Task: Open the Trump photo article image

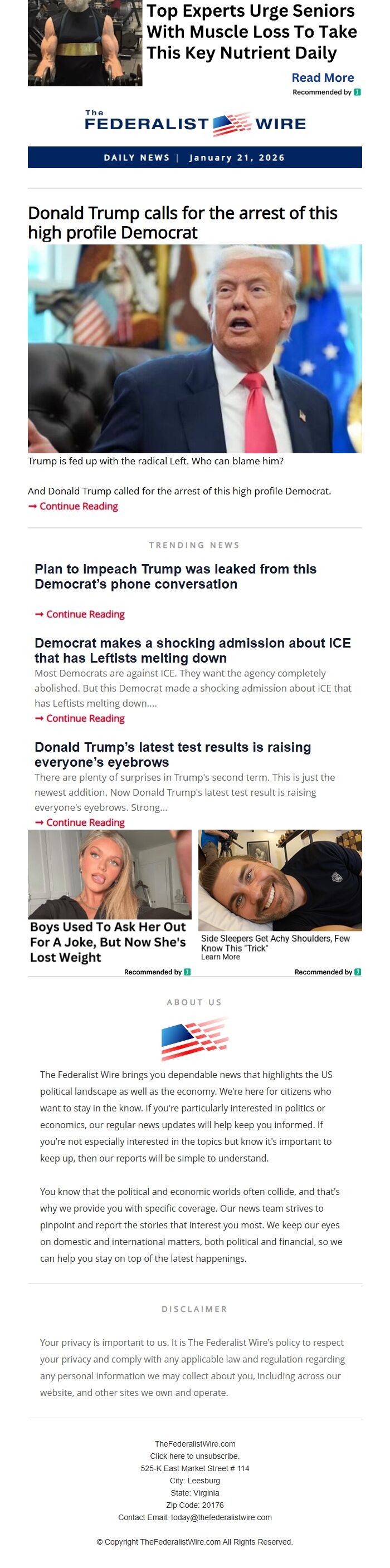Action: click(194, 348)
